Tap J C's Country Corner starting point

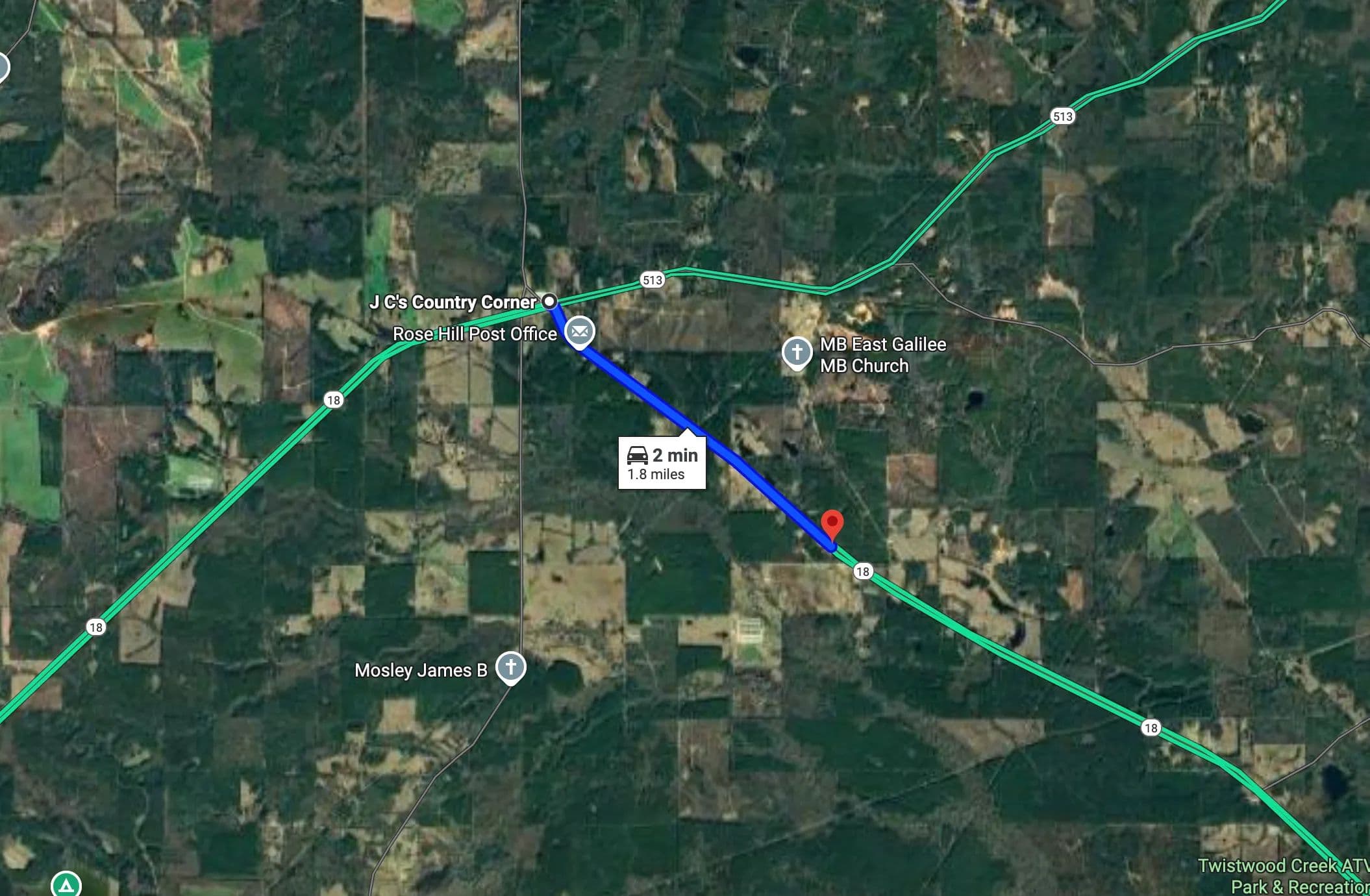550,301
